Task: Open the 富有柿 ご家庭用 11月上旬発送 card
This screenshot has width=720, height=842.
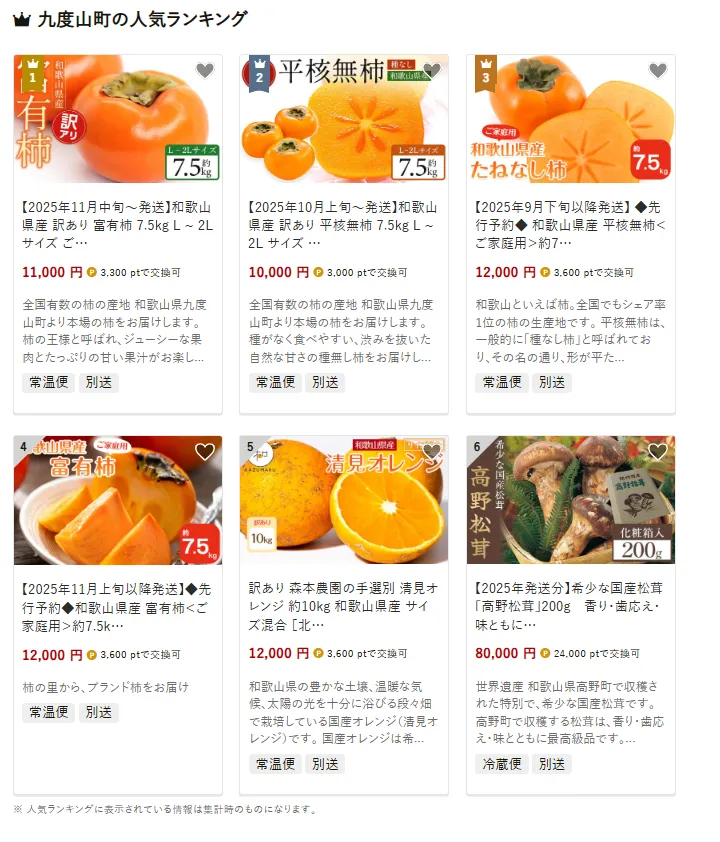Action: (118, 607)
